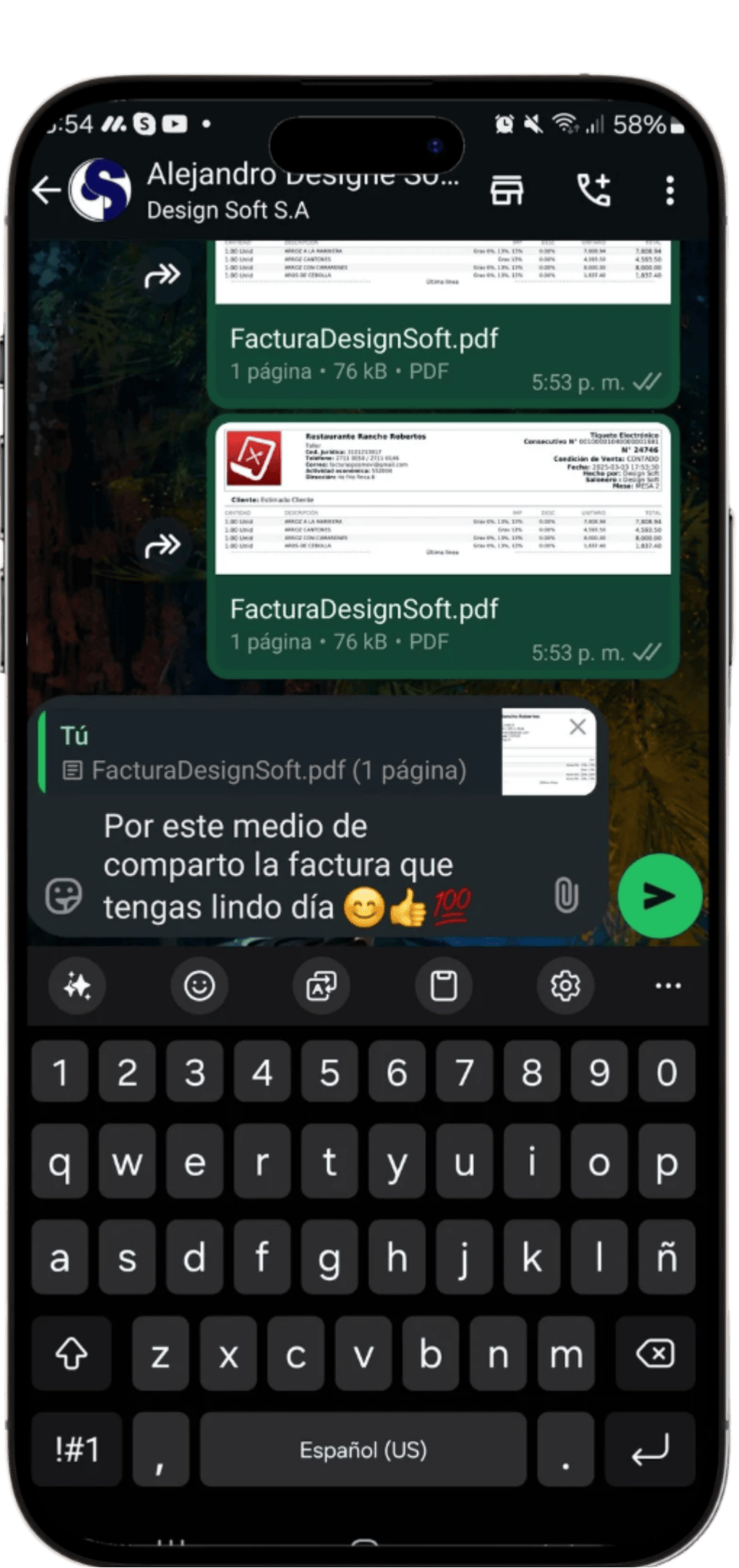Go back from Alejandro's chat
Viewport: 739px width, 1568px height.
point(47,190)
